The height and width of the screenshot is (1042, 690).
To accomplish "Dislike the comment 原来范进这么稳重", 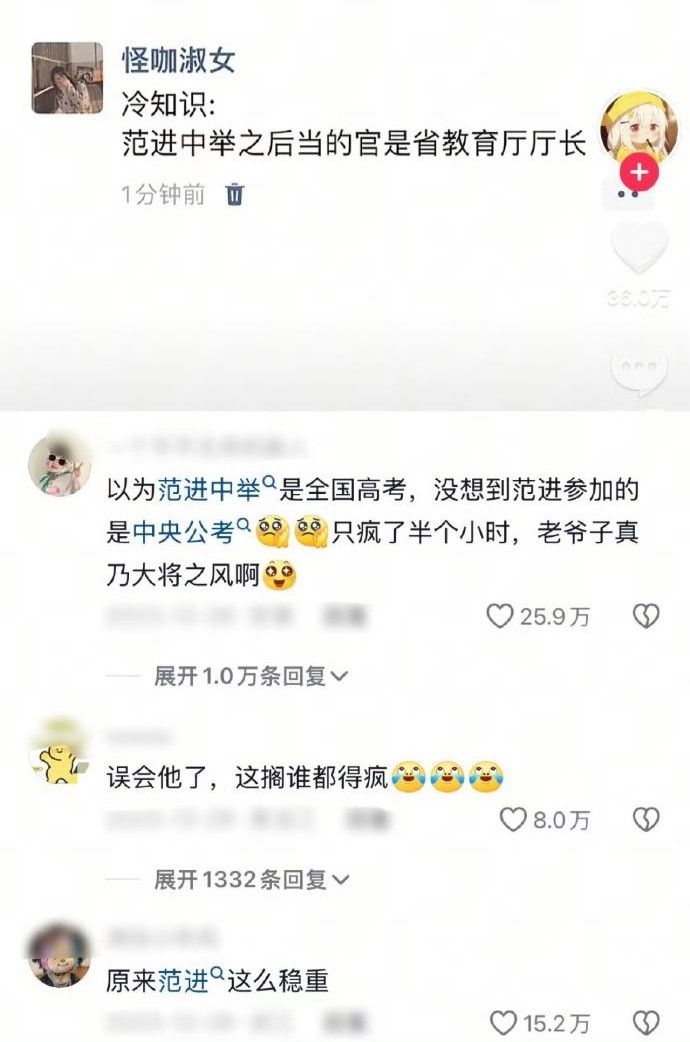I will (x=647, y=1023).
